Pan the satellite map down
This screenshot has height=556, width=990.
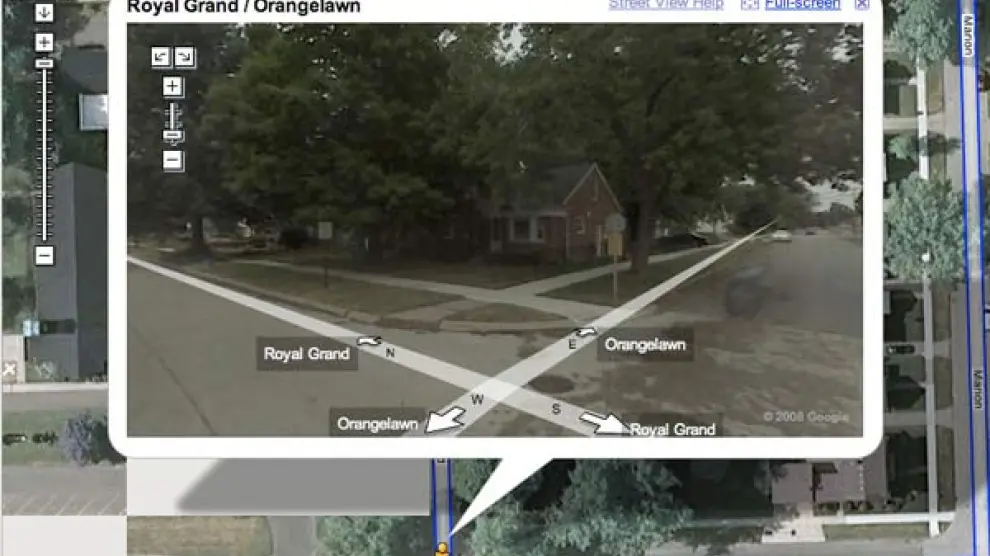click(44, 13)
